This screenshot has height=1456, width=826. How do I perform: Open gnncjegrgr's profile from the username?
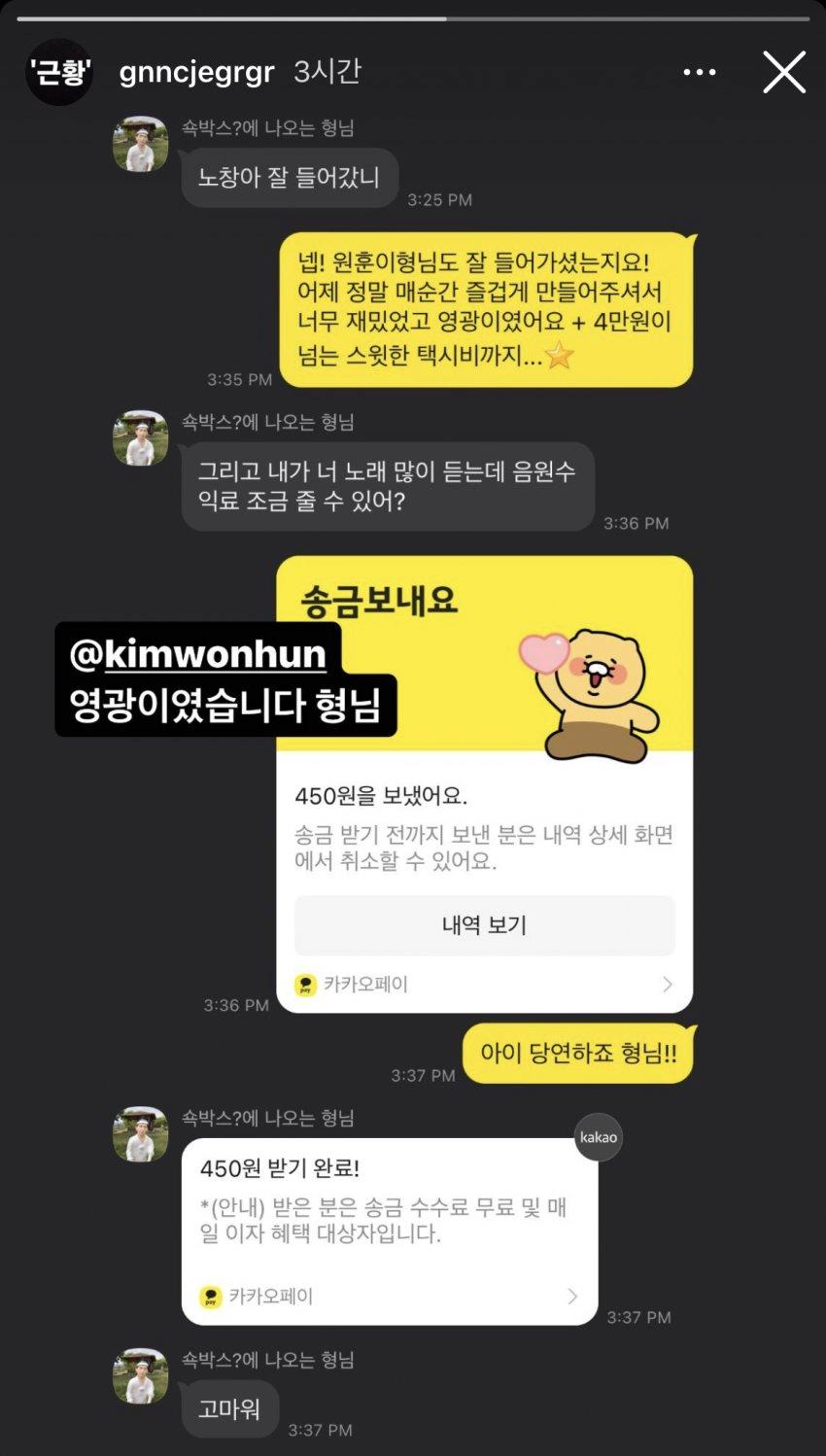point(196,73)
